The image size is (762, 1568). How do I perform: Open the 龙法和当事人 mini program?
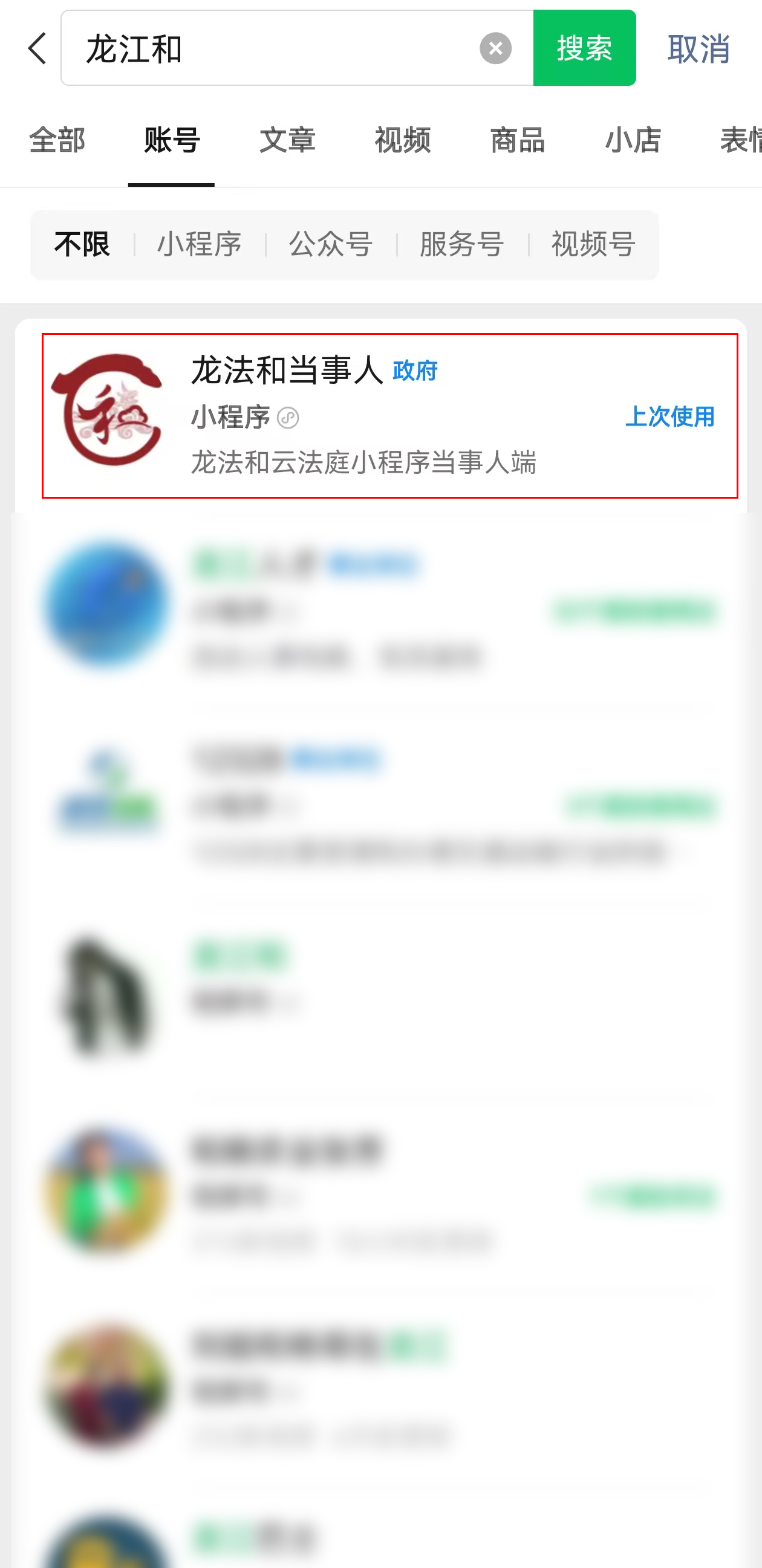point(390,416)
